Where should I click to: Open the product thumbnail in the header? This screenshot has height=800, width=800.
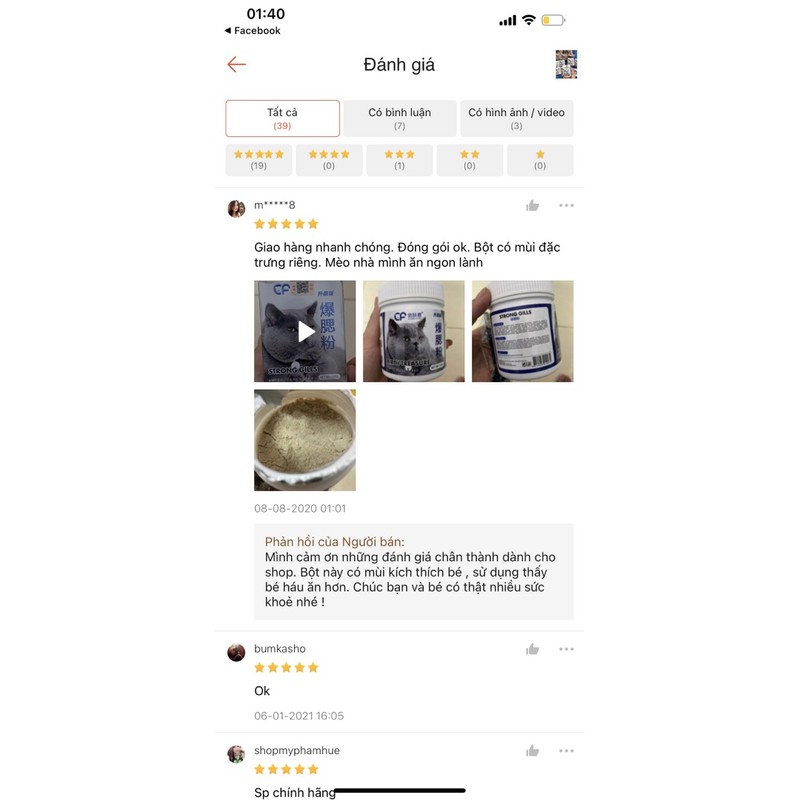[x=566, y=64]
